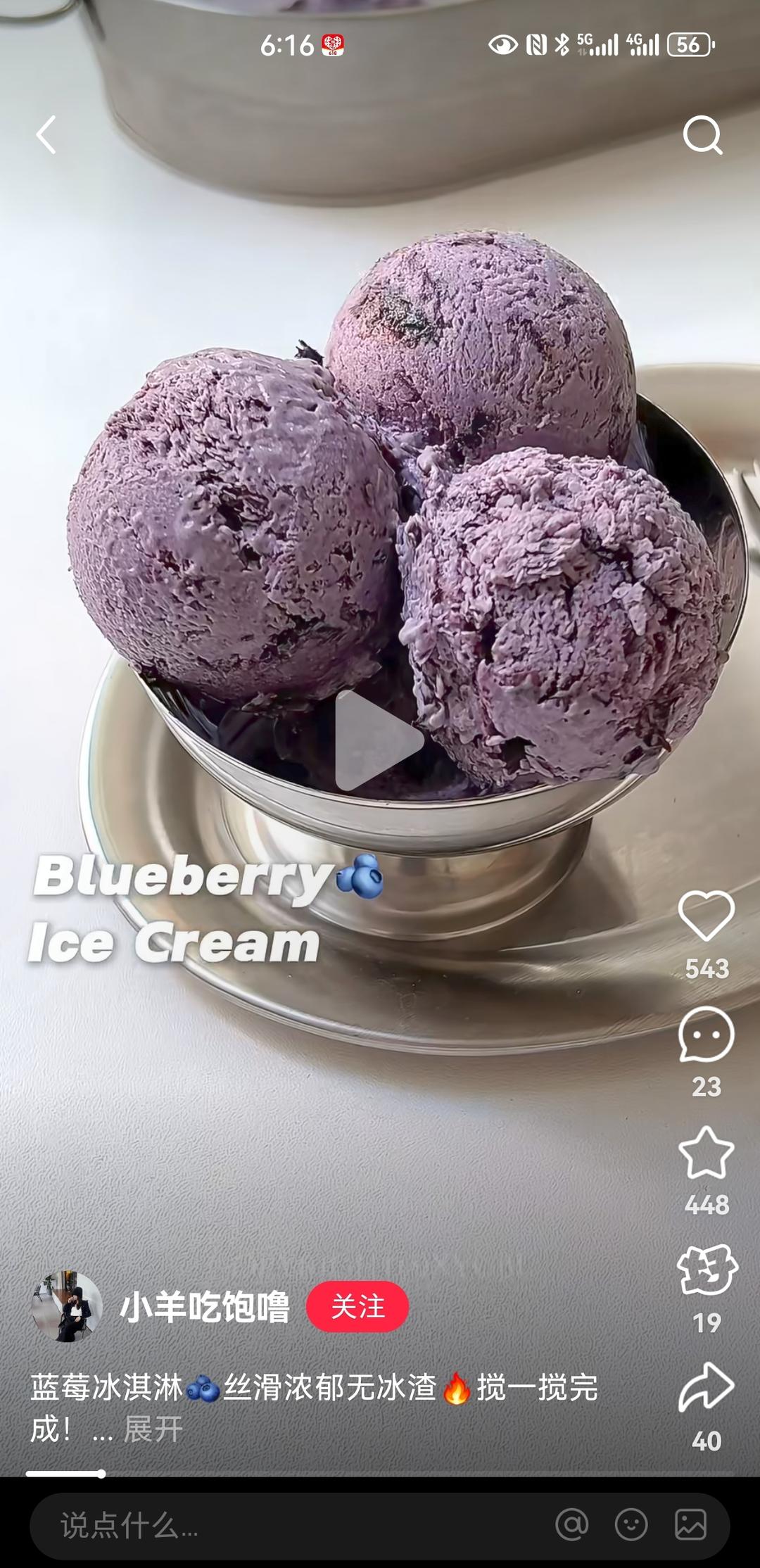Tap the recommend icon above 19
Screen dimensions: 760x1568
pos(706,1270)
